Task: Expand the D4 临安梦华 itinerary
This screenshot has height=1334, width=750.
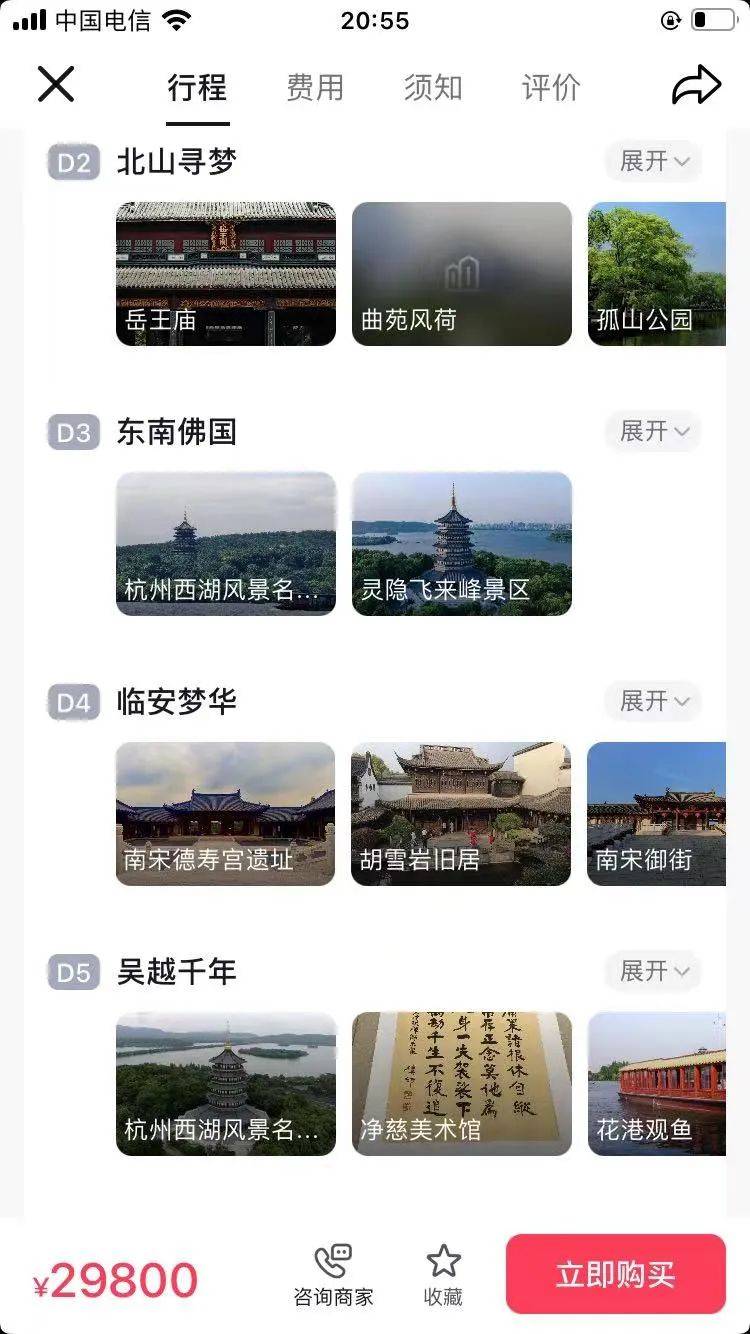Action: pos(654,701)
